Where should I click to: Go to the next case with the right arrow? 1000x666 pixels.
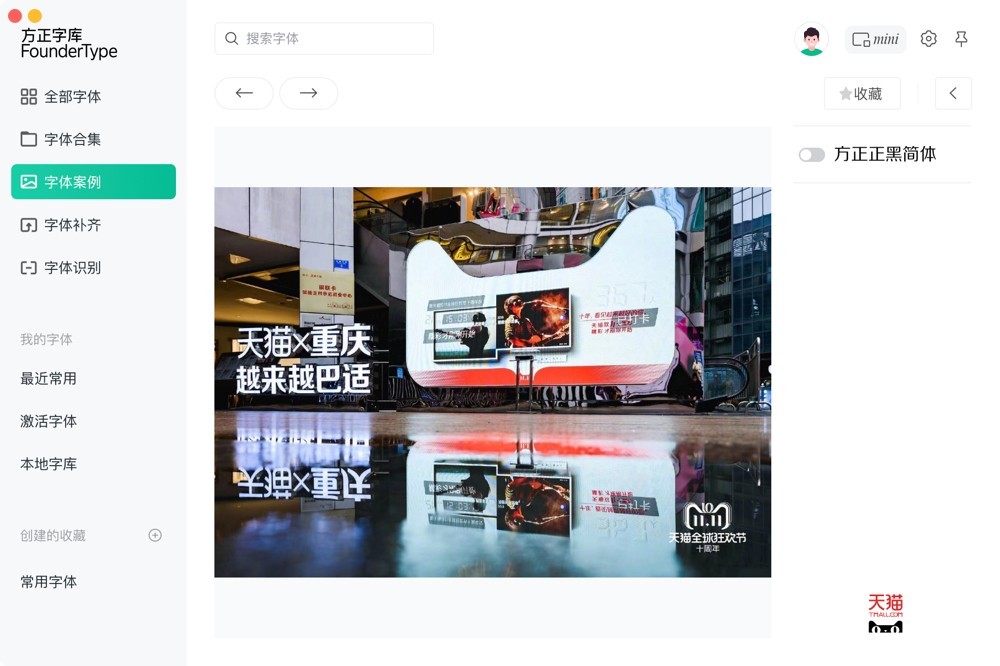click(309, 93)
